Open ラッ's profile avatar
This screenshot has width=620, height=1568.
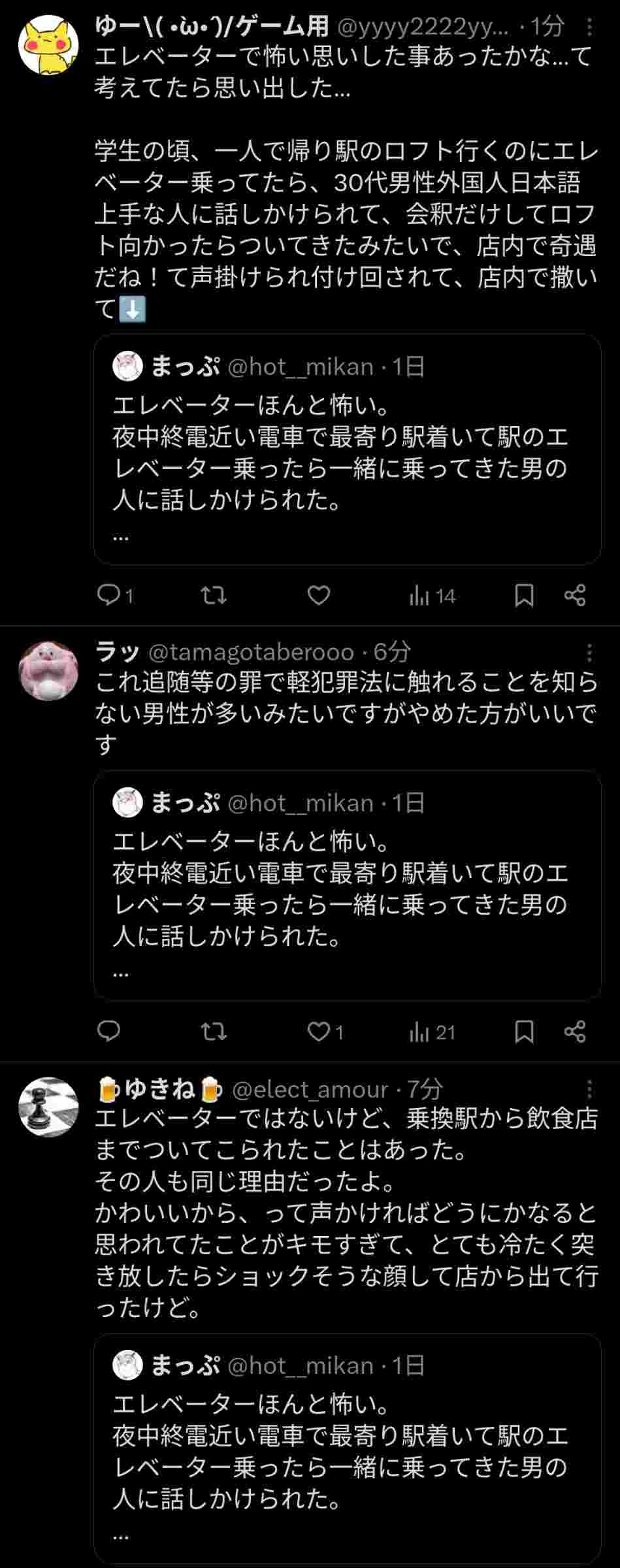48,671
